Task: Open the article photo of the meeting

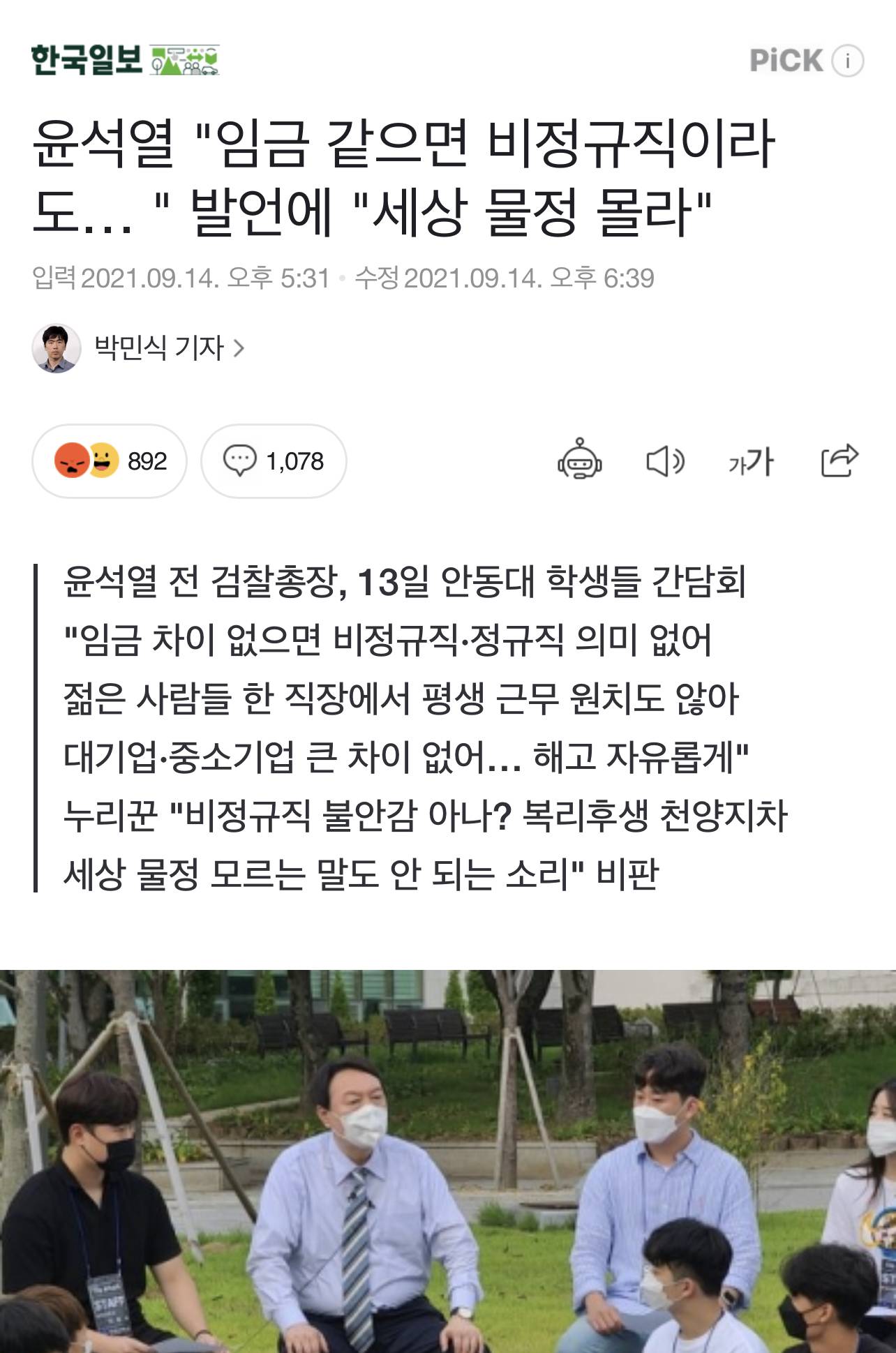Action: [x=448, y=1158]
